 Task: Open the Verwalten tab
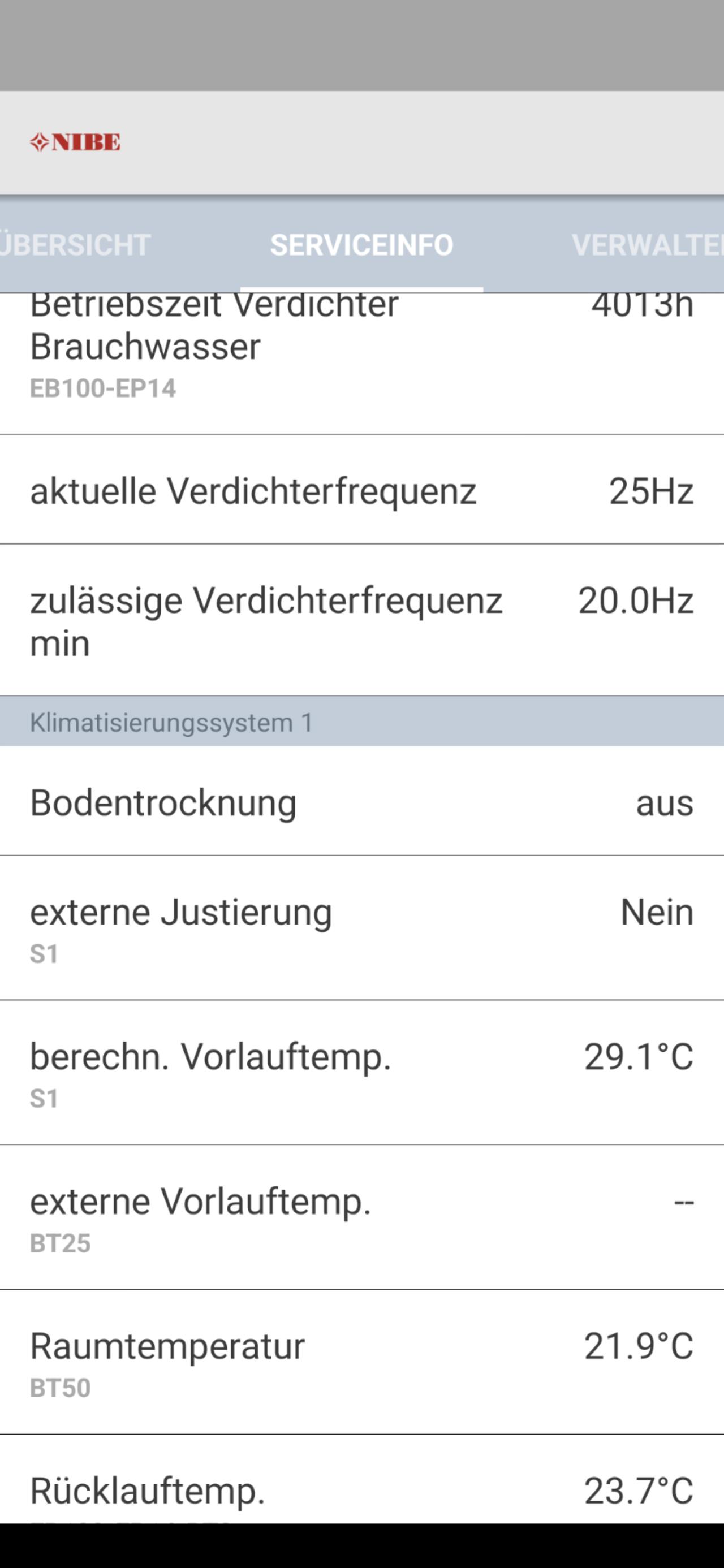pos(647,245)
